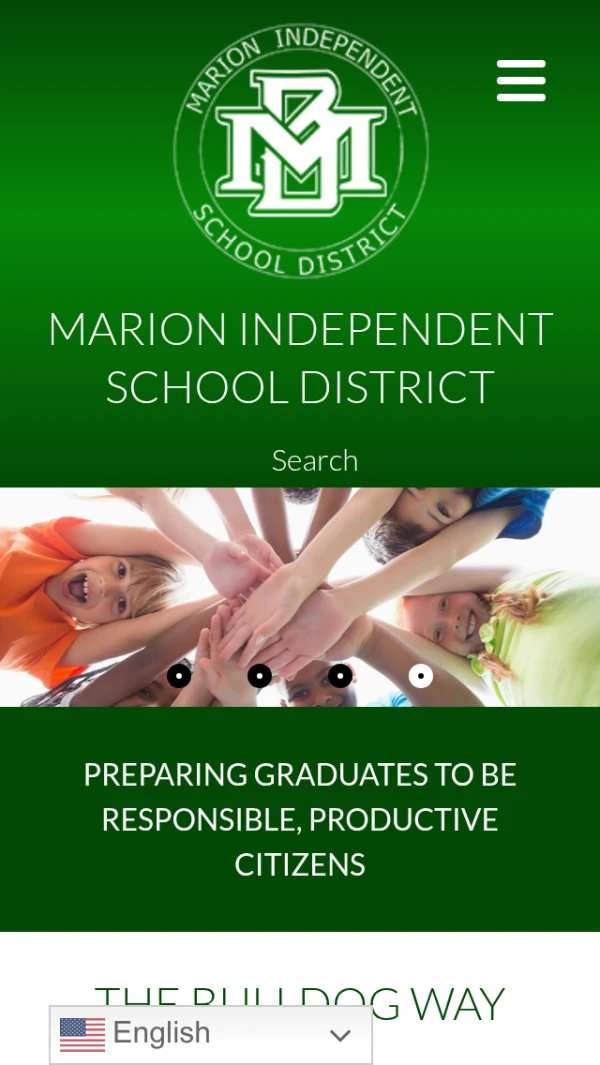Tap the Search field
600x1065 pixels.
pyautogui.click(x=314, y=460)
